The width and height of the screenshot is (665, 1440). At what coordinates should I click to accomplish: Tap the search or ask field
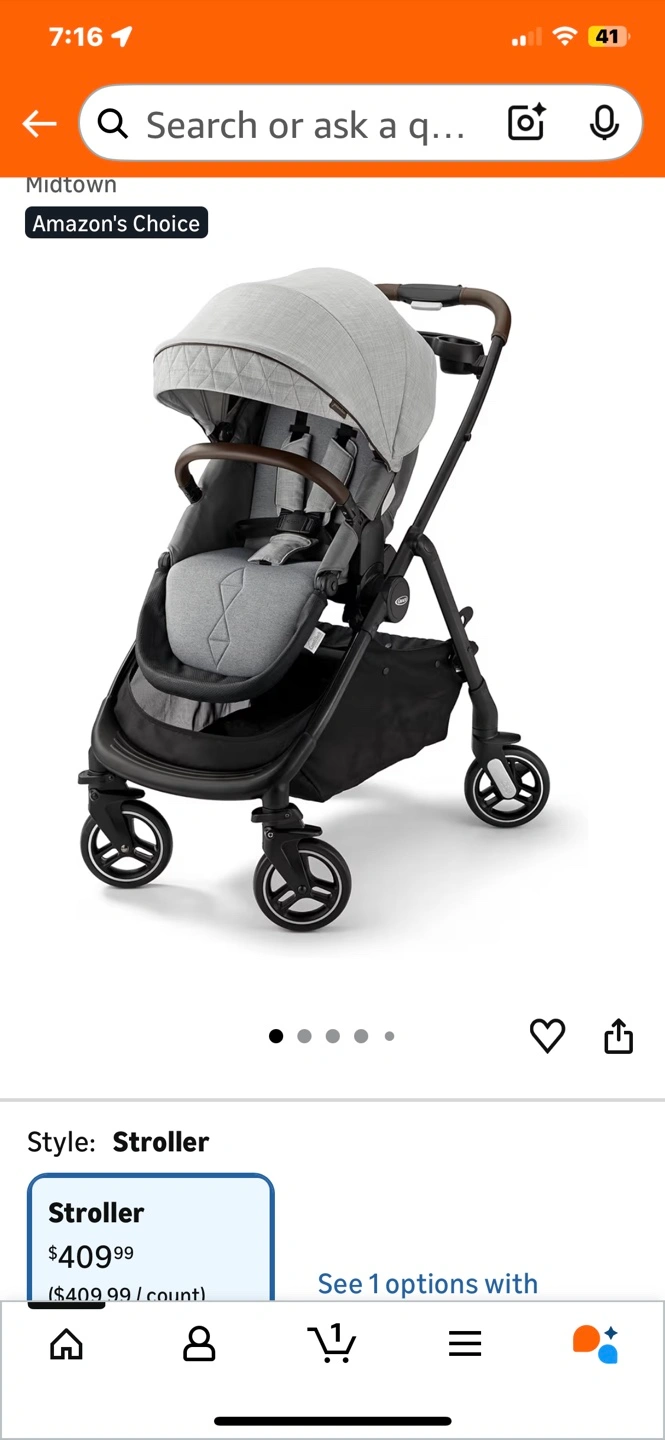click(300, 125)
